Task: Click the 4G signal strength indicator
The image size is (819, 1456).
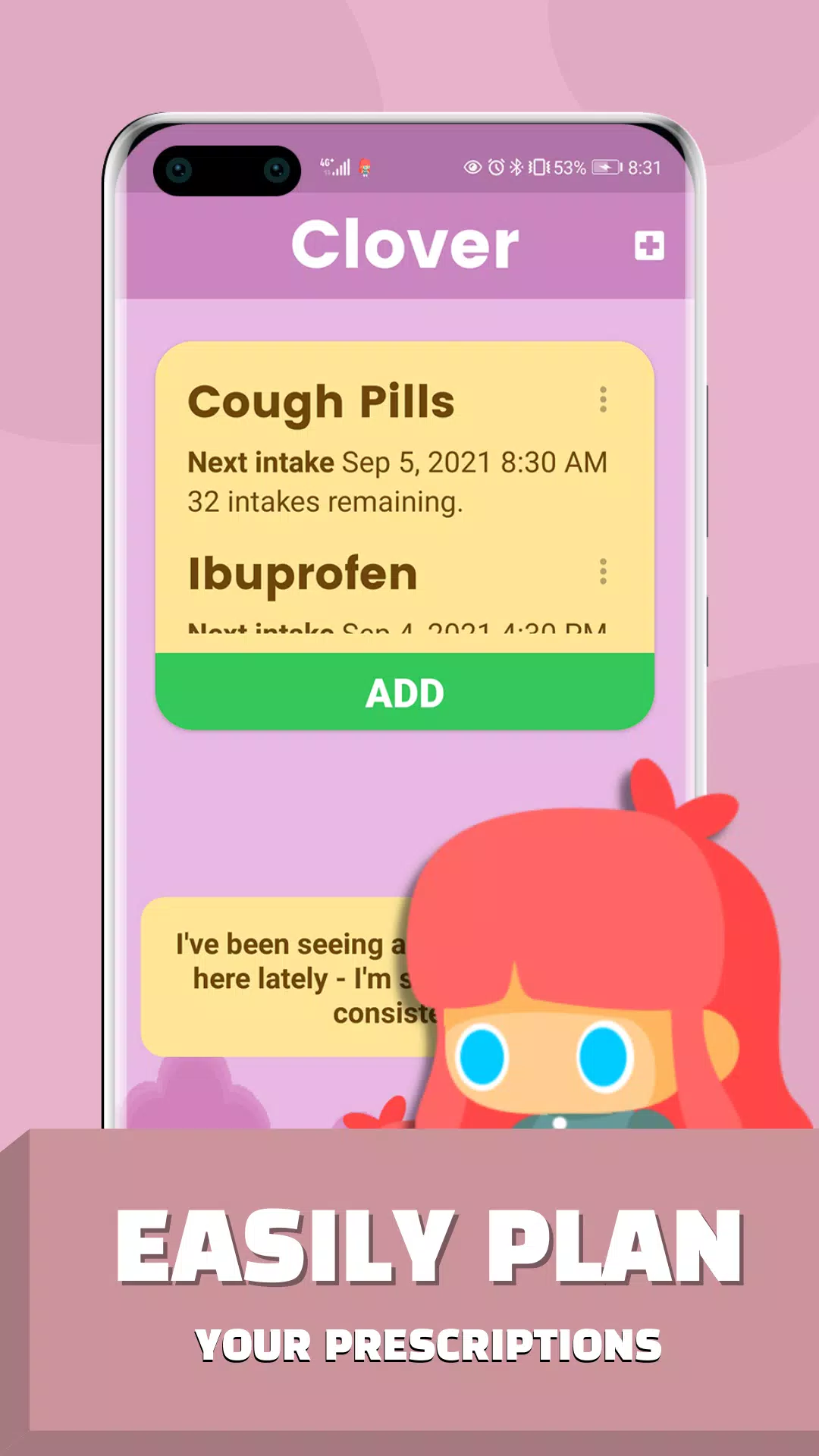Action: [336, 165]
